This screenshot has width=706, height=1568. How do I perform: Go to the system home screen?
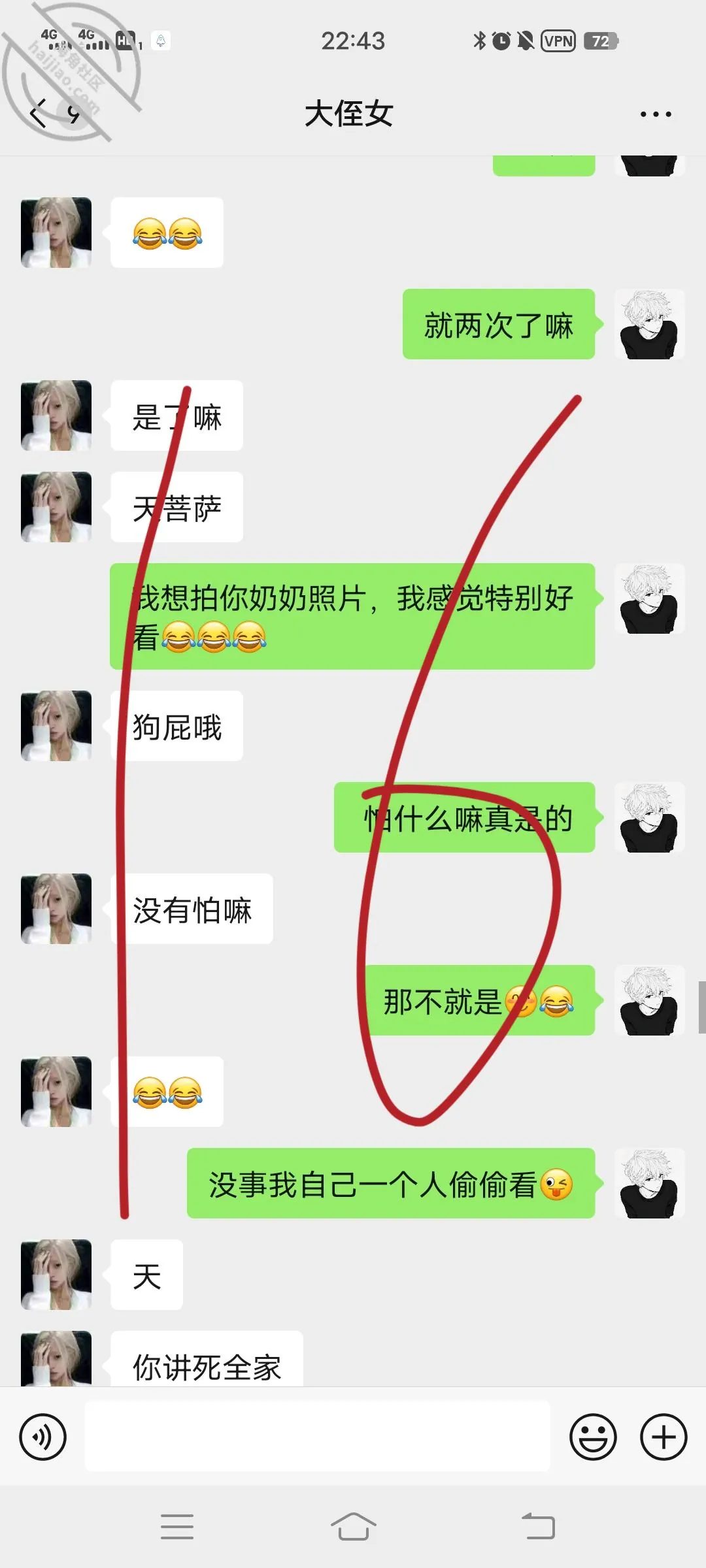click(353, 1527)
